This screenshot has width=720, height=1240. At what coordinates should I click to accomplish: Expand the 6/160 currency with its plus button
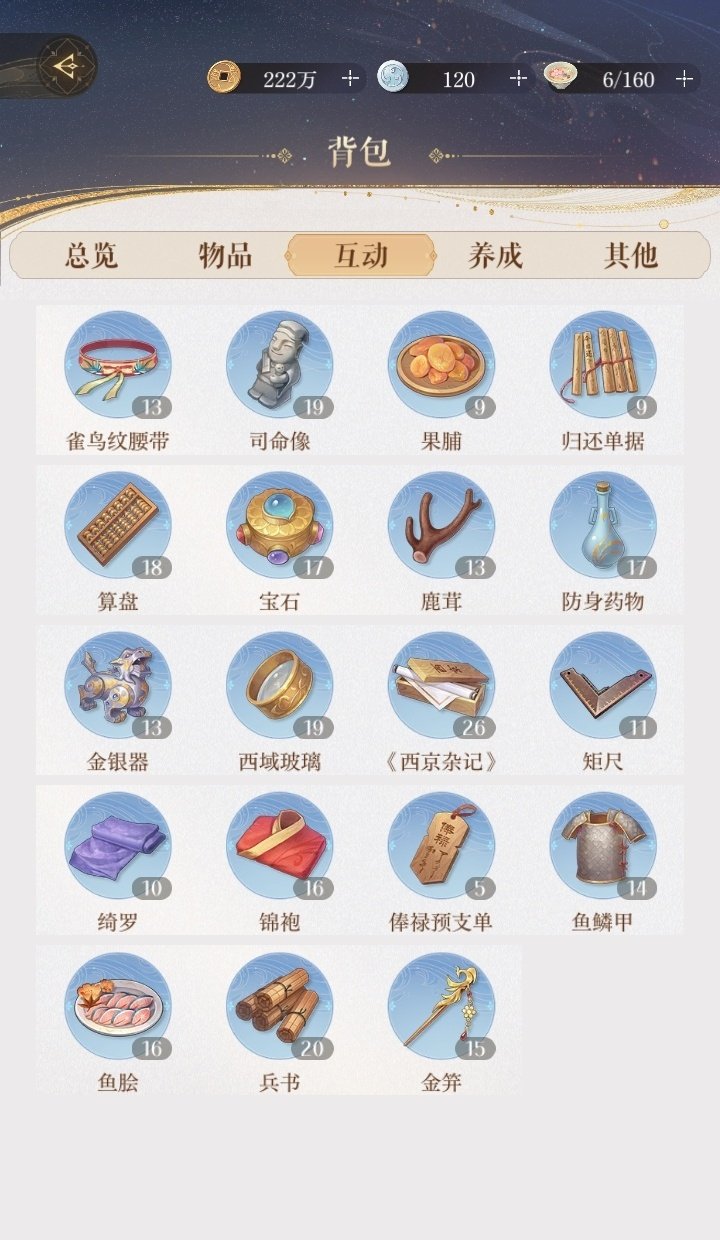coord(684,79)
